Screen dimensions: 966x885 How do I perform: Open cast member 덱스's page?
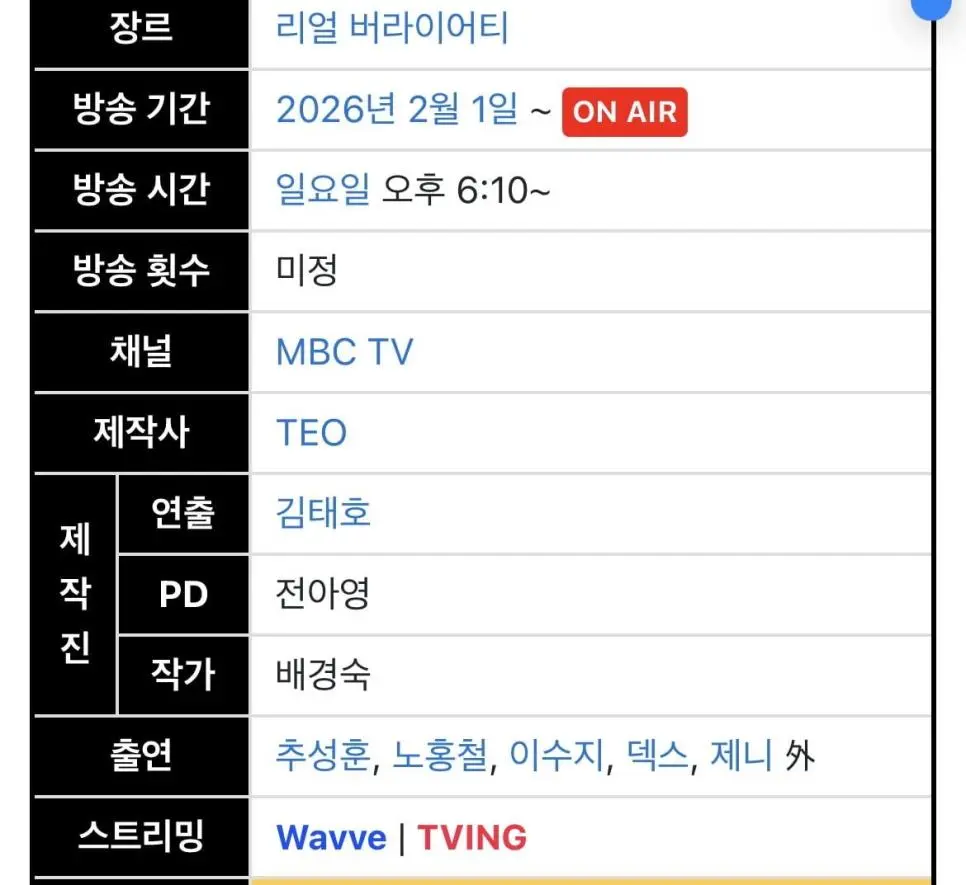pos(657,756)
